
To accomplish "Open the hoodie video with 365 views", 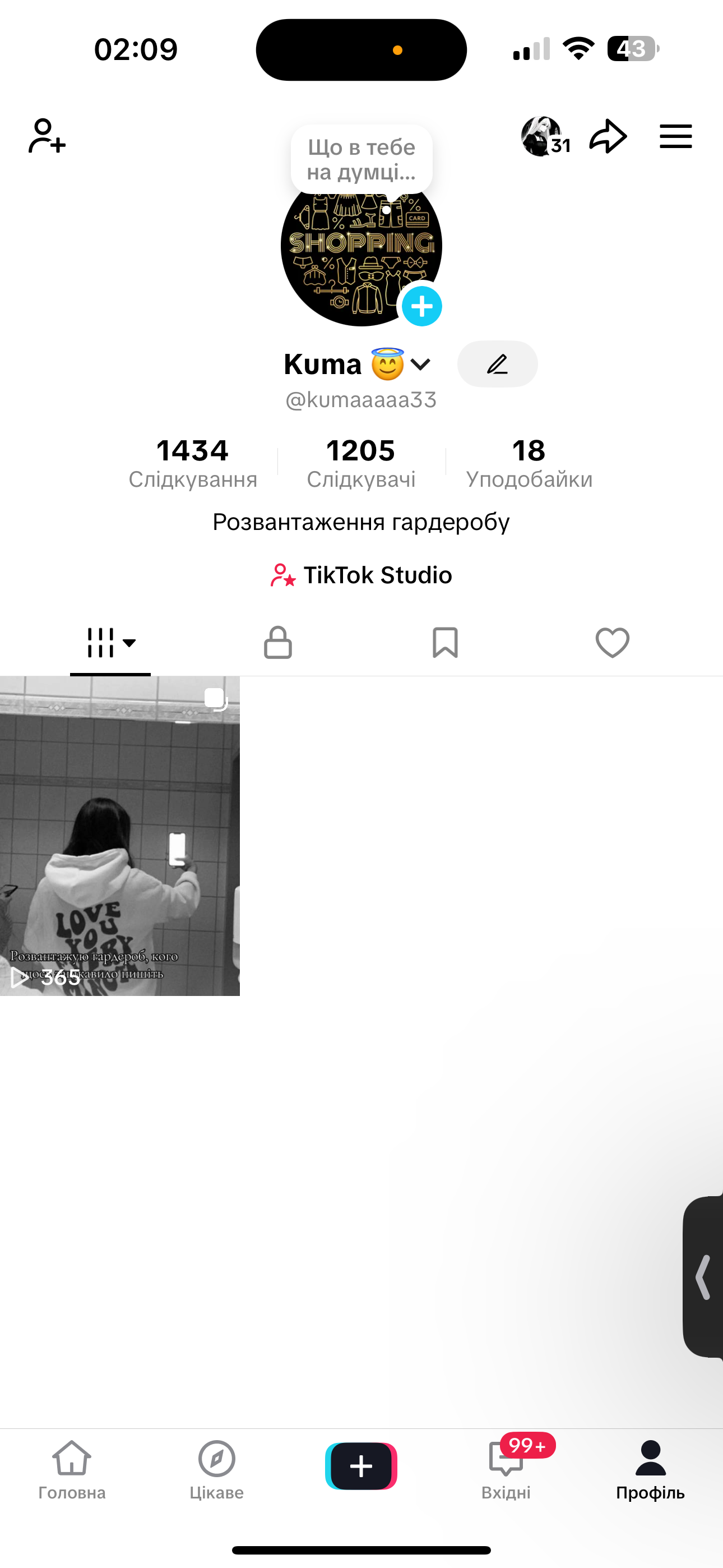I will click(x=120, y=835).
